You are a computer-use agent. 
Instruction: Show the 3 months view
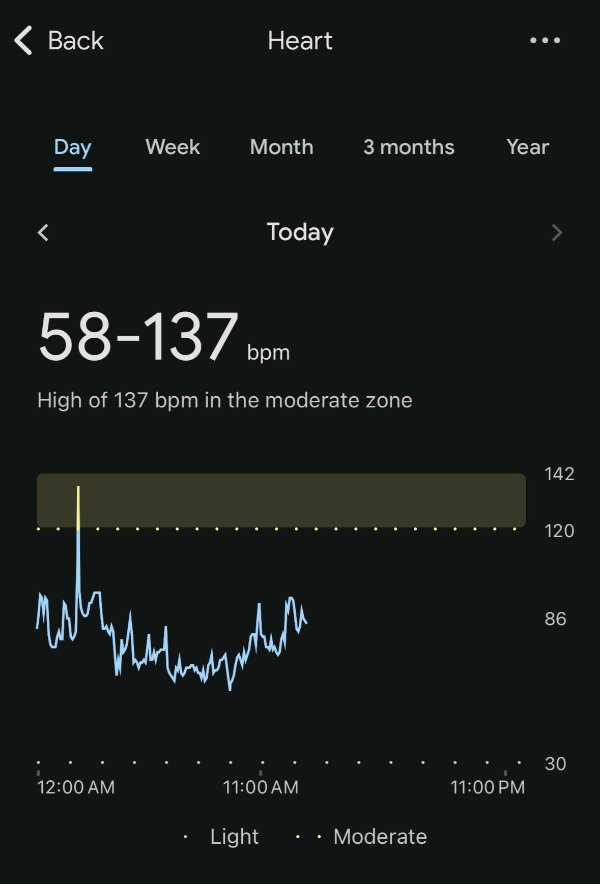[x=408, y=147]
